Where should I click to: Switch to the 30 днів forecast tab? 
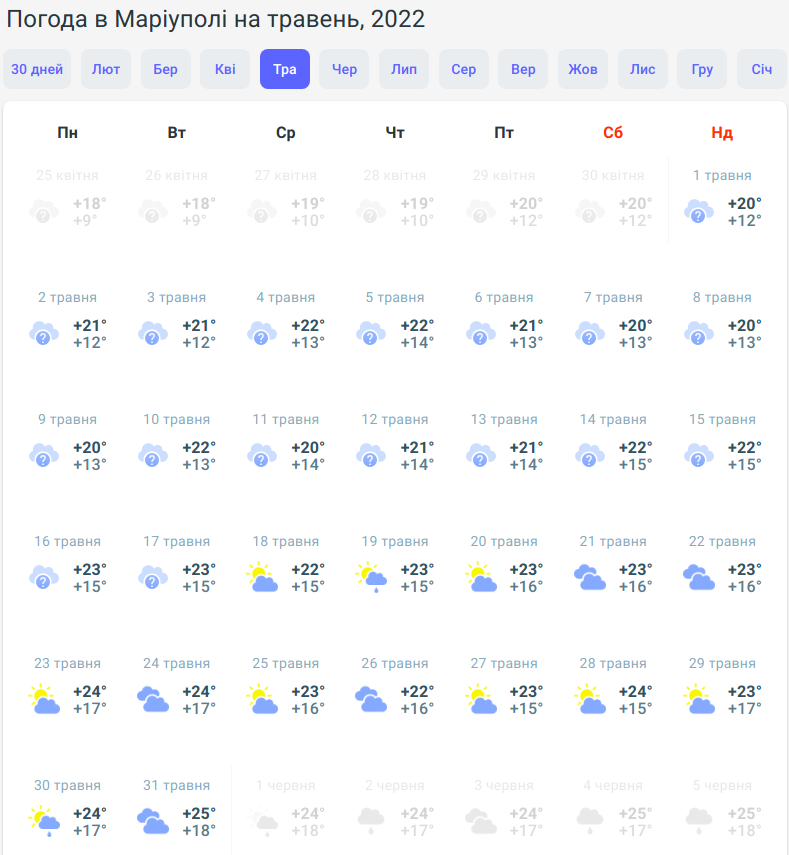(38, 69)
